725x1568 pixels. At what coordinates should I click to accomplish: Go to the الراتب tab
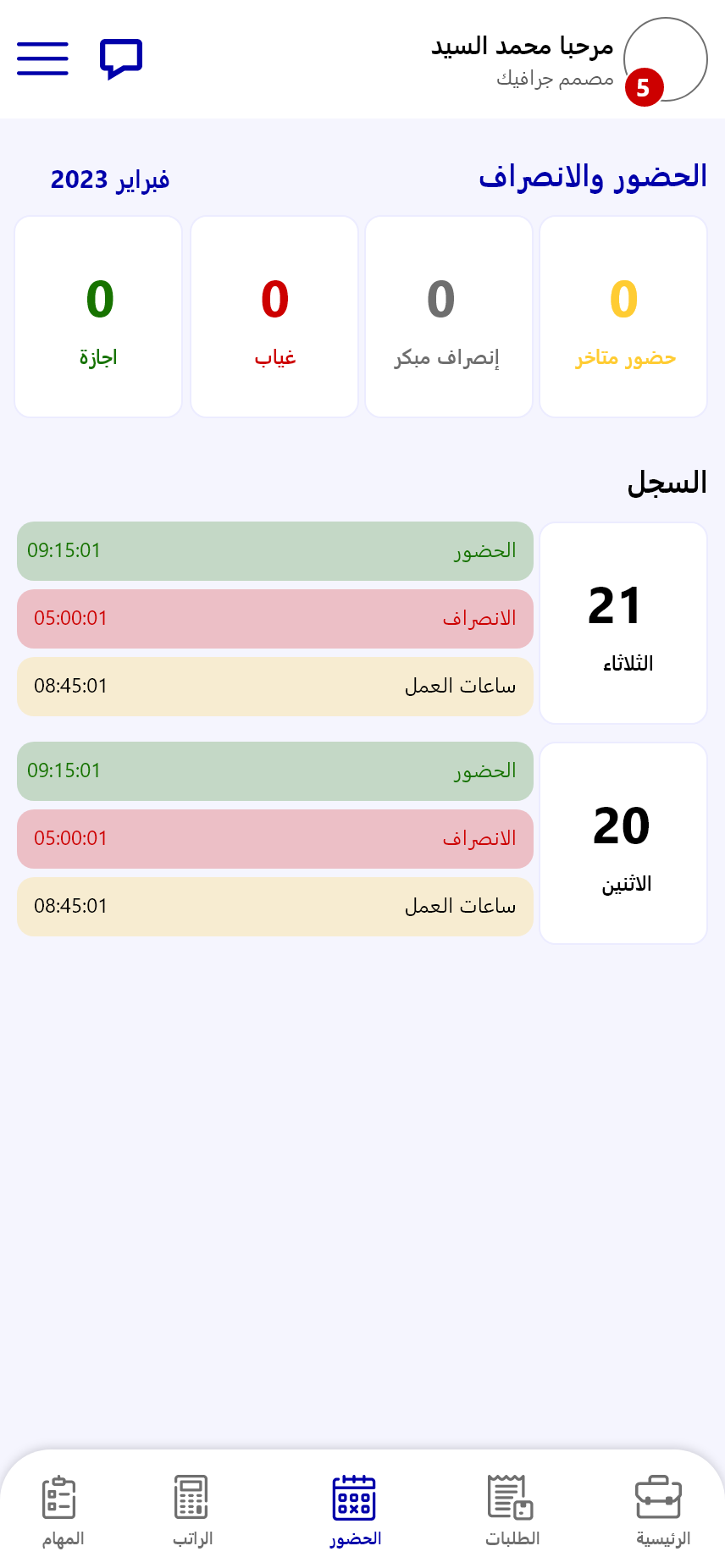[x=192, y=1510]
